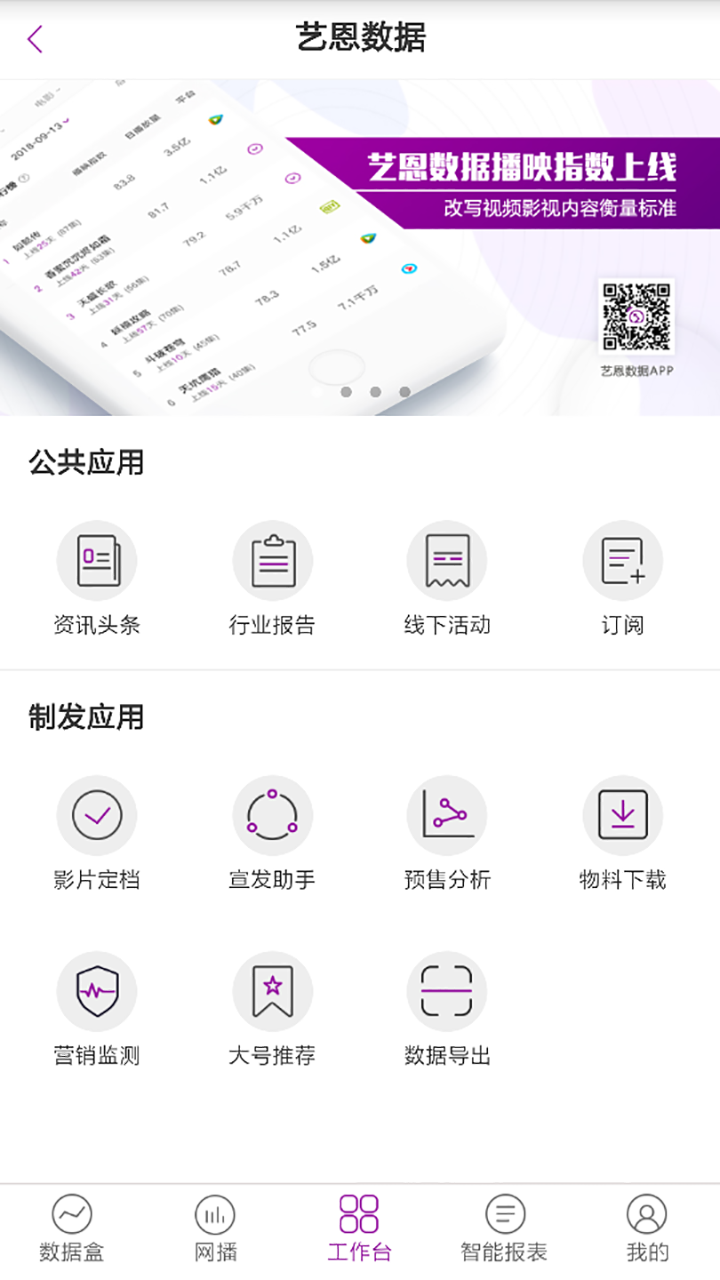Switch to the 智能报表 tab
This screenshot has width=720, height=1280.
pos(504,1229)
